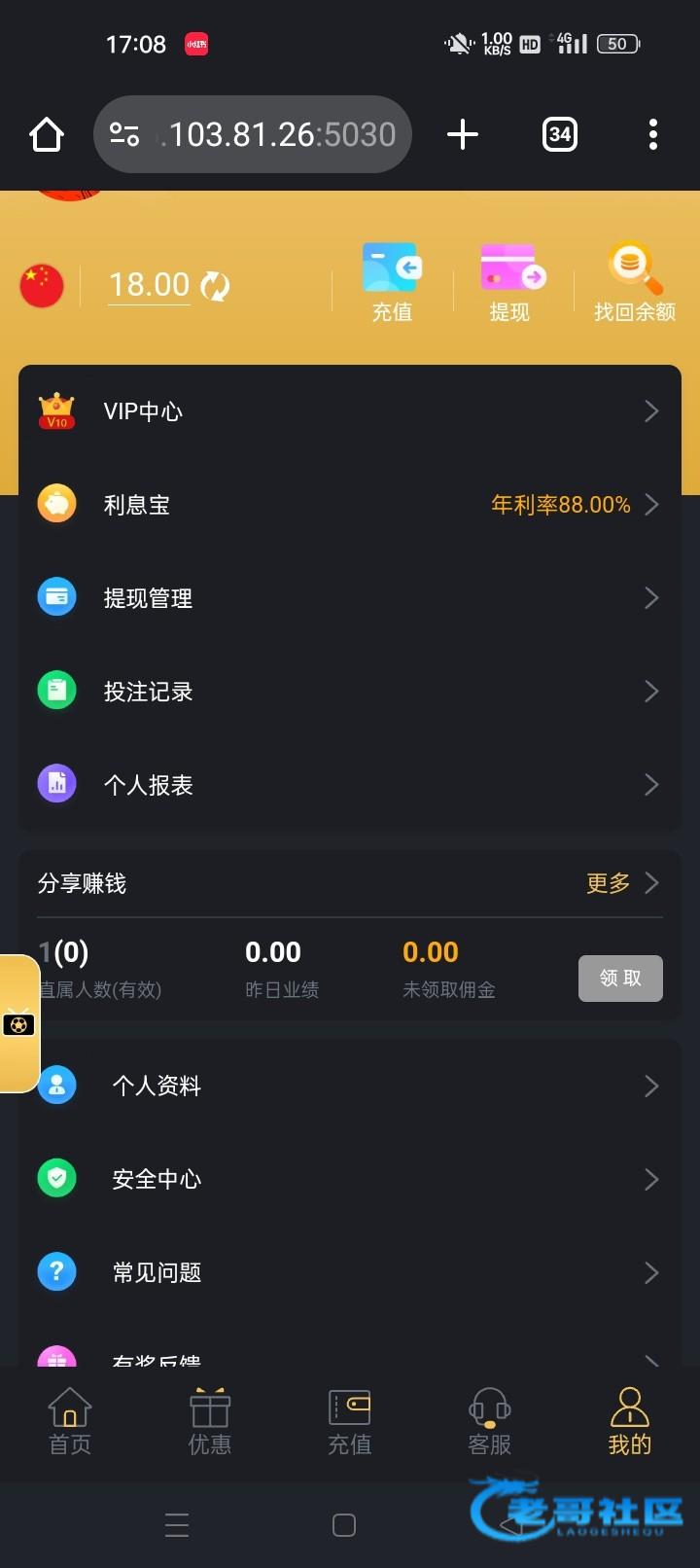Open 个人资料
The width and height of the screenshot is (700, 1568).
tap(349, 1086)
